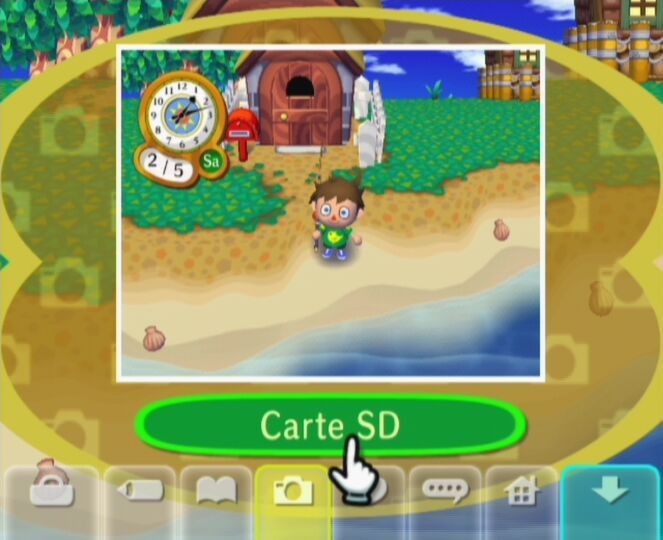Save the photo to Carte SD
The width and height of the screenshot is (663, 540).
point(329,425)
